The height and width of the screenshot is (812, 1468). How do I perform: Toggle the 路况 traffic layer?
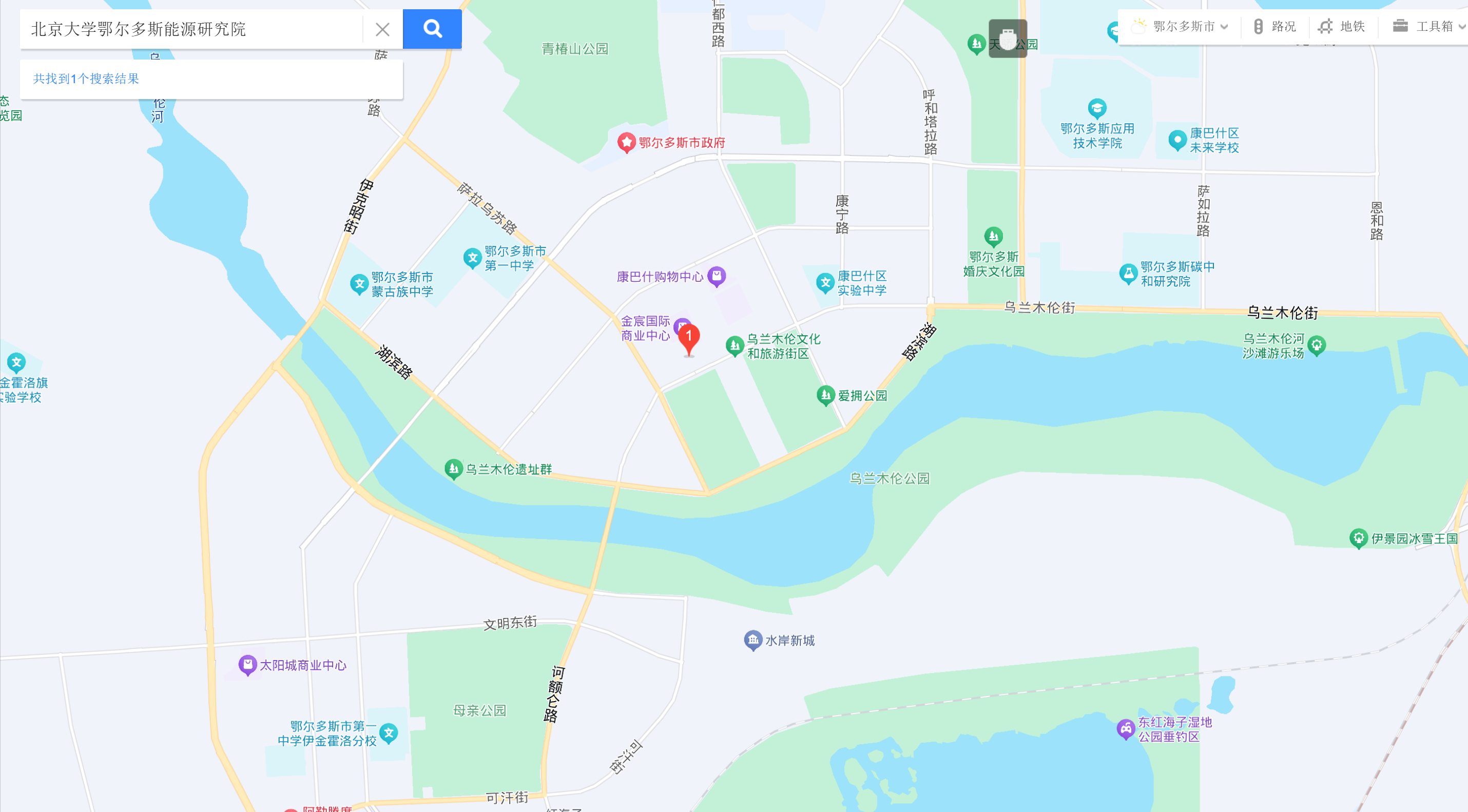(x=1275, y=26)
